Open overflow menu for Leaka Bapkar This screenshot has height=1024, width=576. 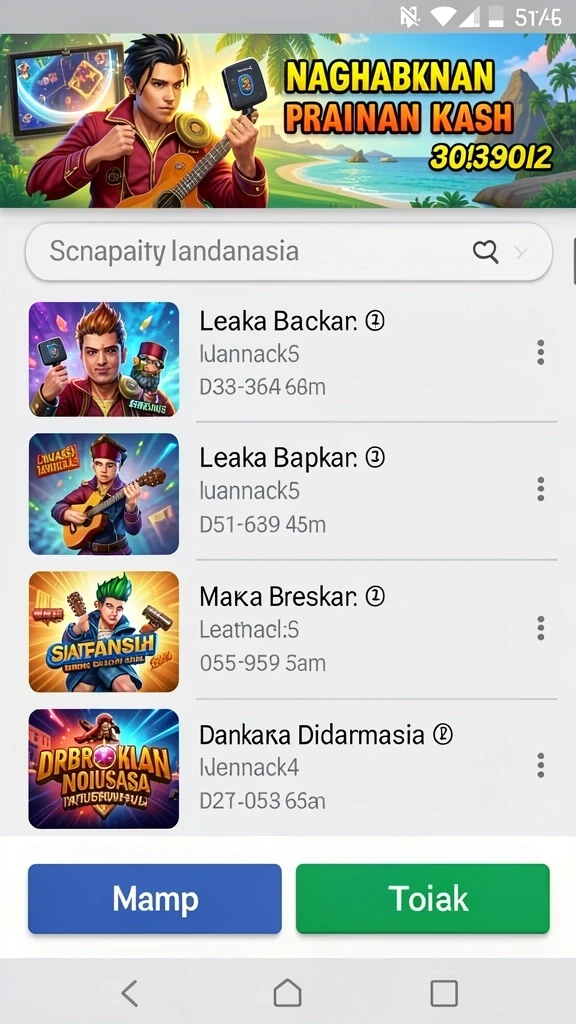pos(540,489)
